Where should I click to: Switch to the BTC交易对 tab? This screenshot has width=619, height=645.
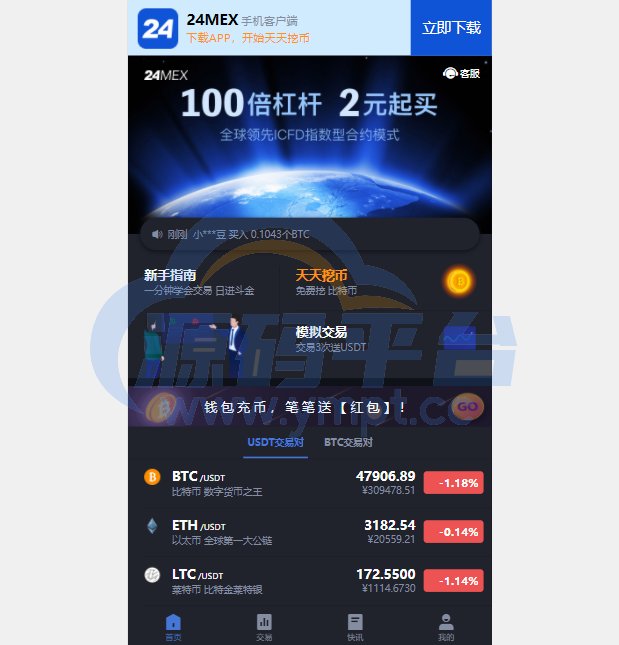click(x=348, y=442)
